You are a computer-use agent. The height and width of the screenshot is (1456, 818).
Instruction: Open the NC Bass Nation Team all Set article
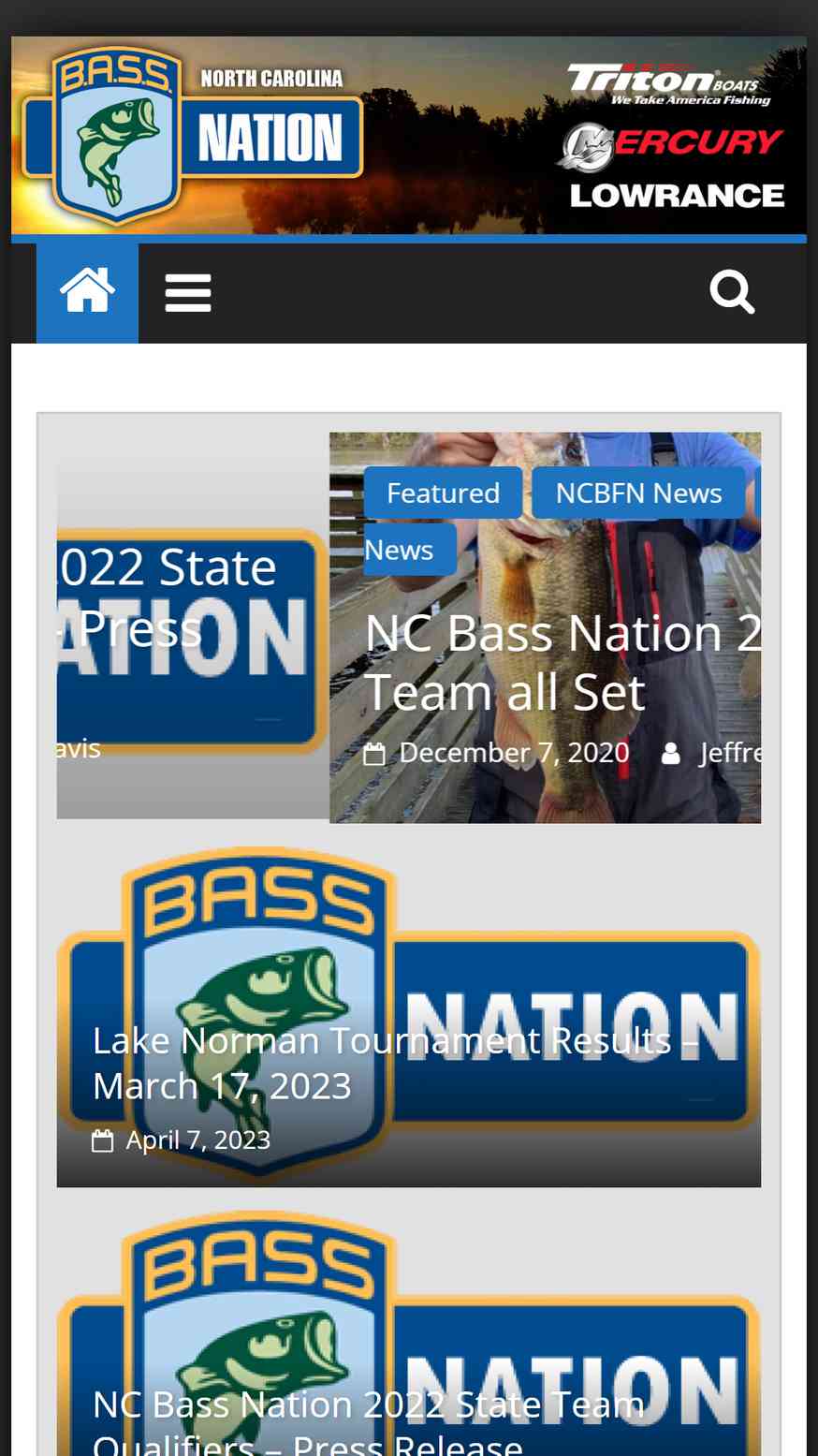(x=560, y=662)
